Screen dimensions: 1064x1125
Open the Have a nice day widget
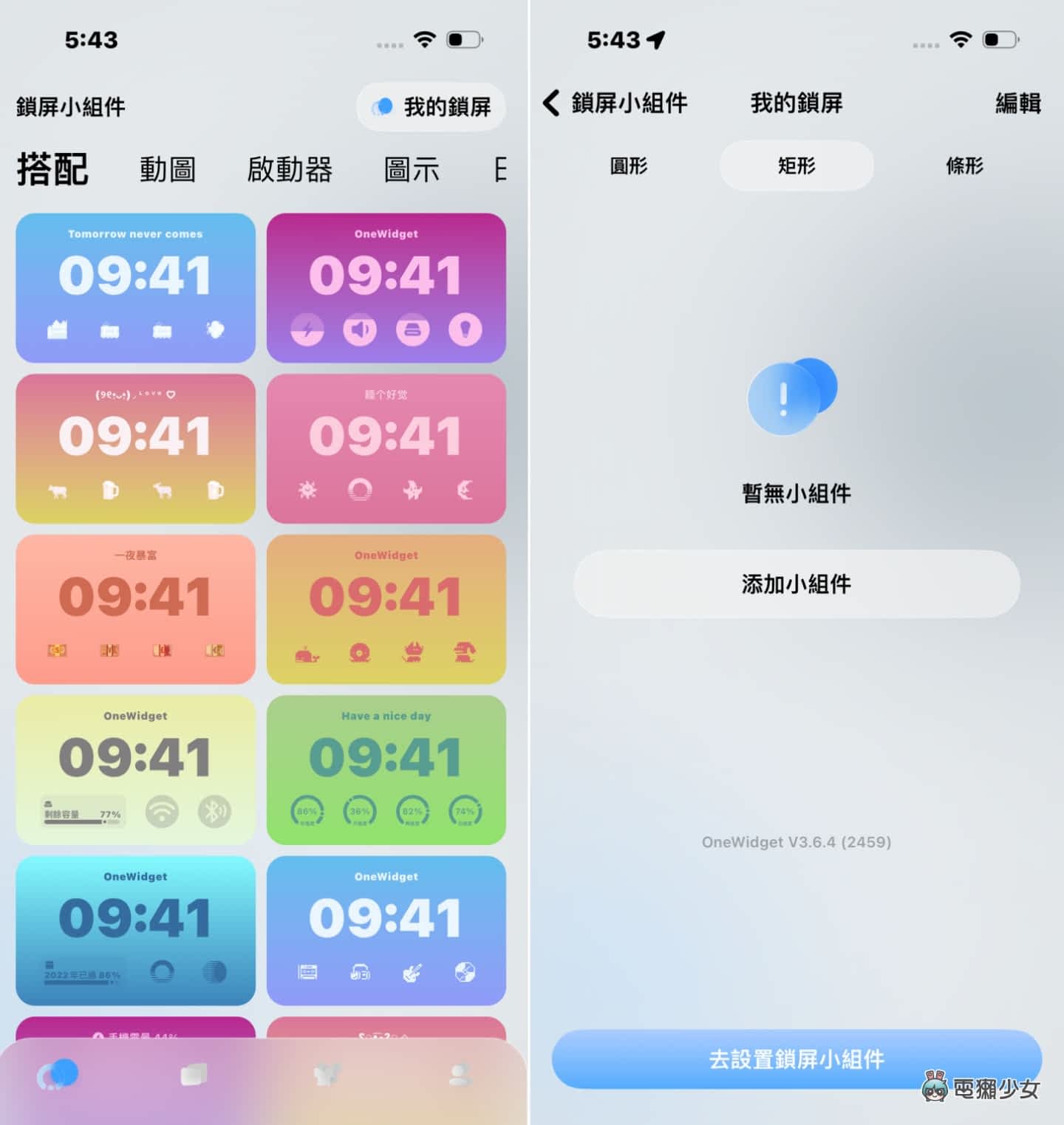(386, 769)
